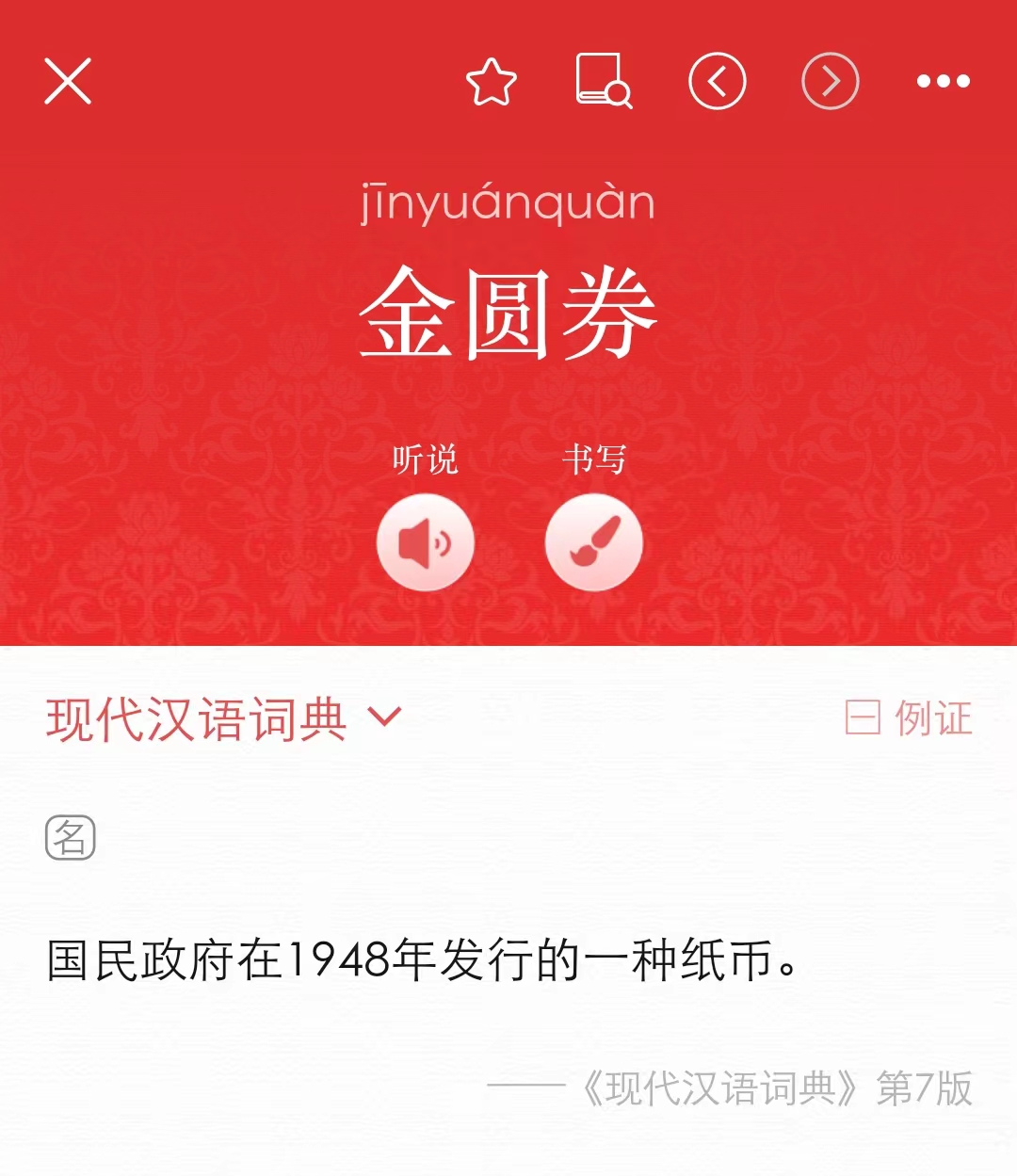
Task: Play the 听说 pronunciation audio
Action: point(425,543)
